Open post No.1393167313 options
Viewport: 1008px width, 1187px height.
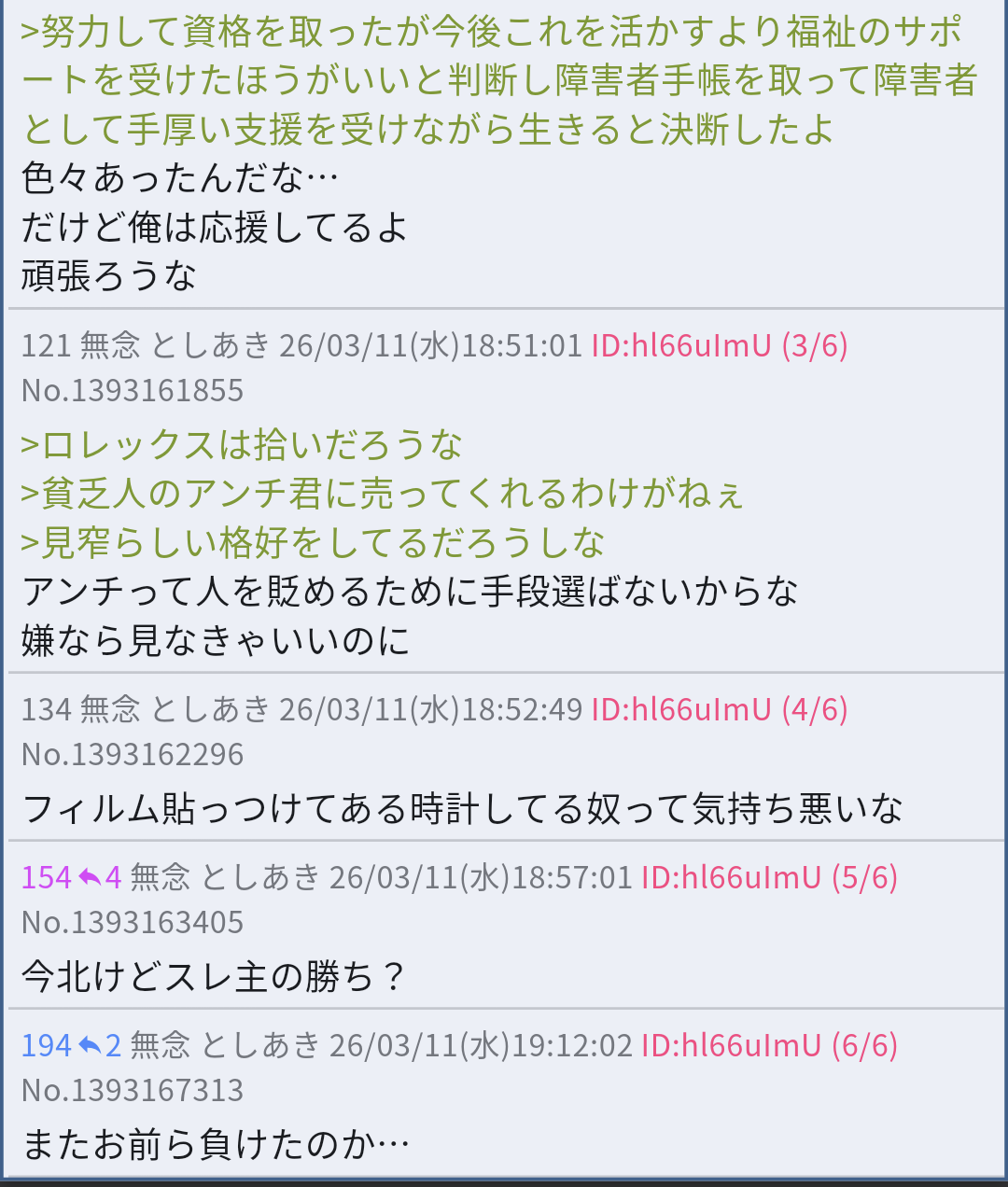(x=133, y=1090)
